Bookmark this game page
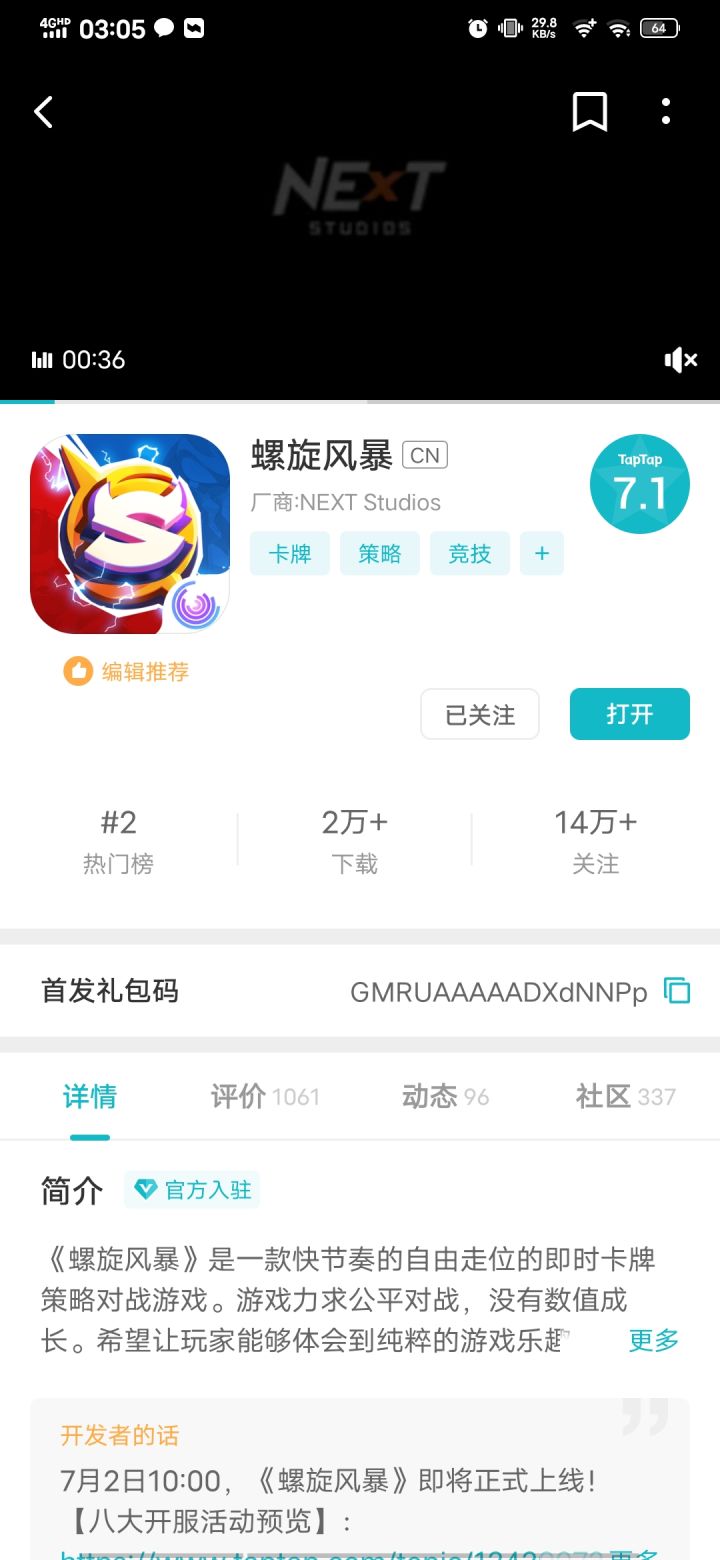Screen dimensions: 720x1560 (x=590, y=112)
